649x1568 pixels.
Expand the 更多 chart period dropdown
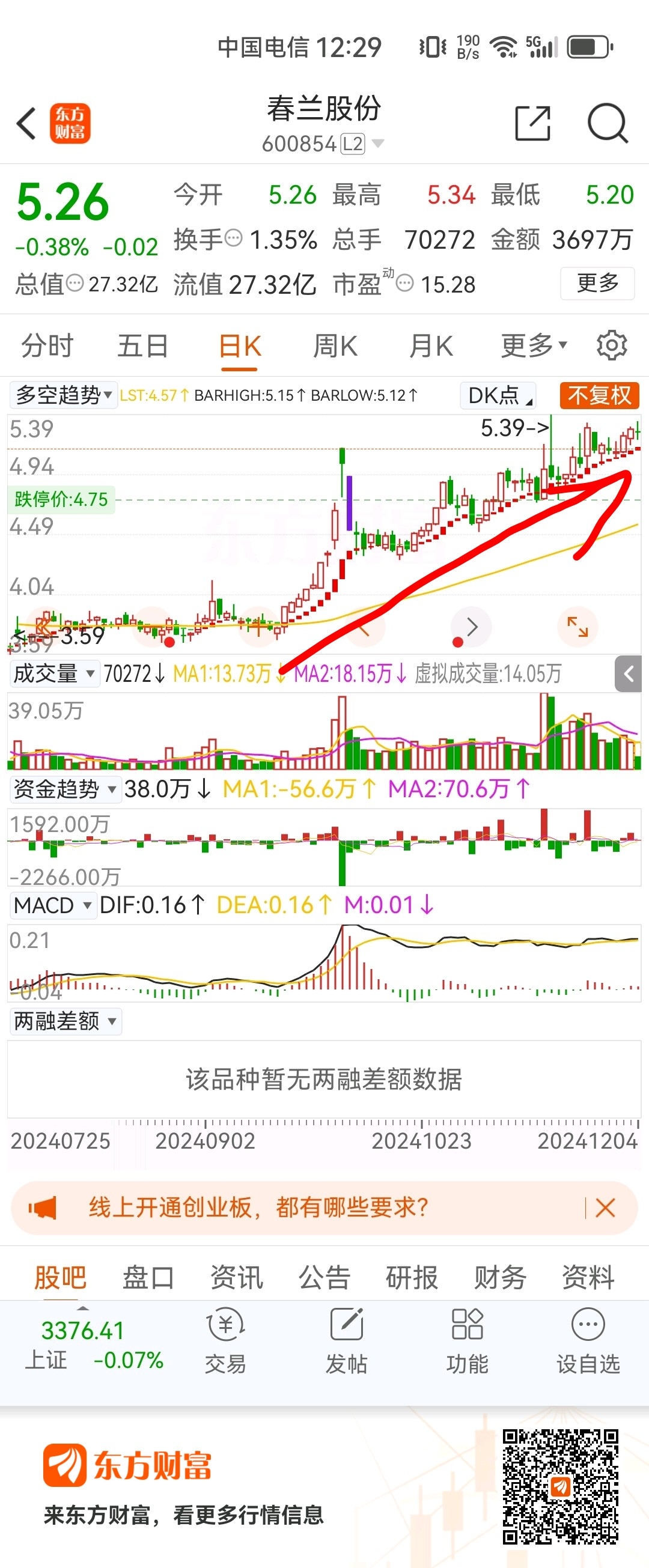531,344
